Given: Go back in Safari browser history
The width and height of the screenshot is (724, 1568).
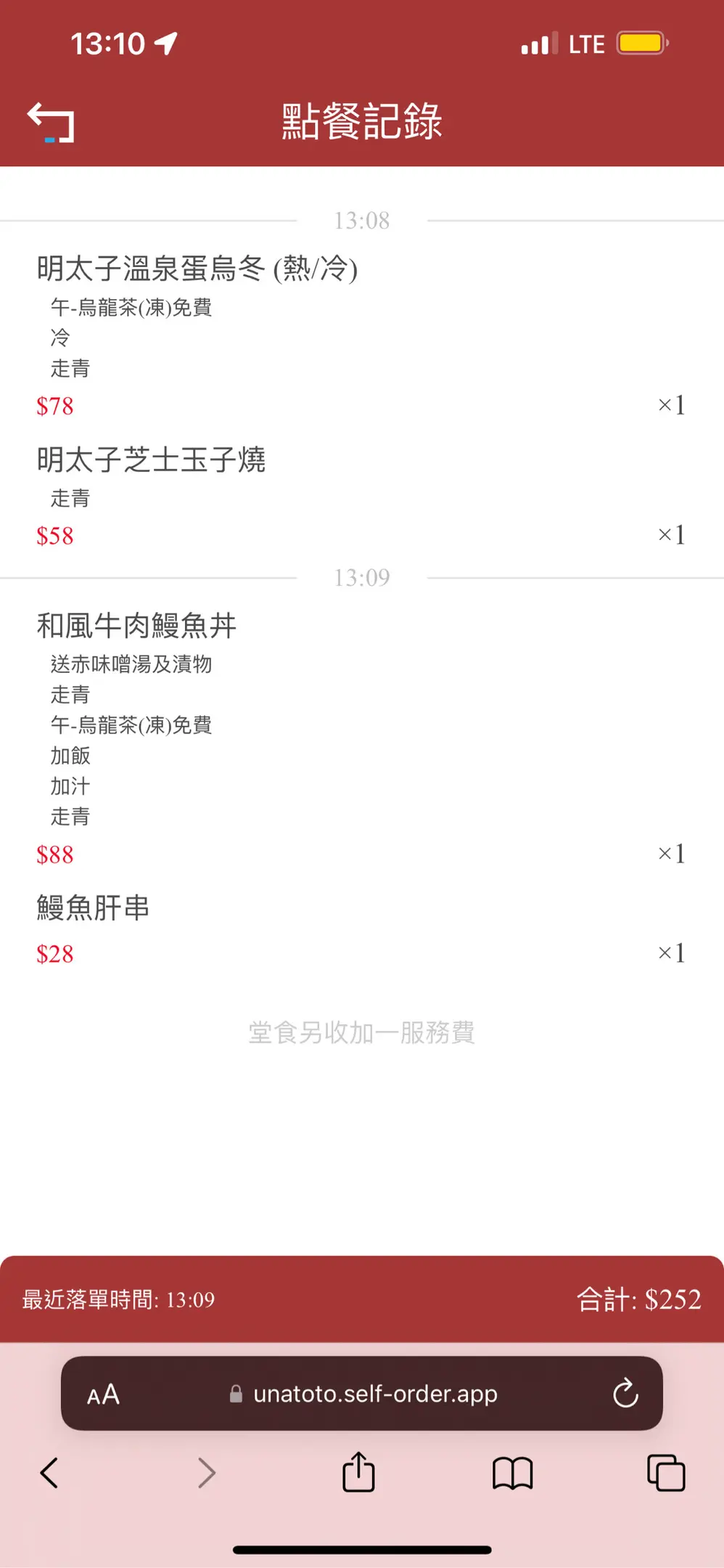Looking at the screenshot, I should (49, 1473).
